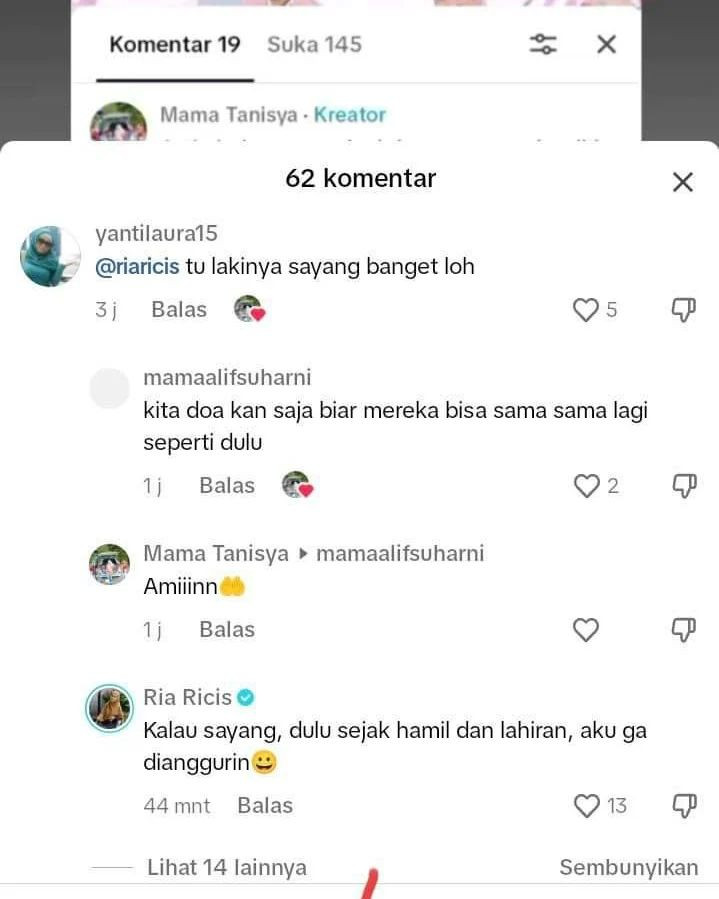The image size is (719, 899).
Task: Select the Komentar 19 tab
Action: point(175,44)
